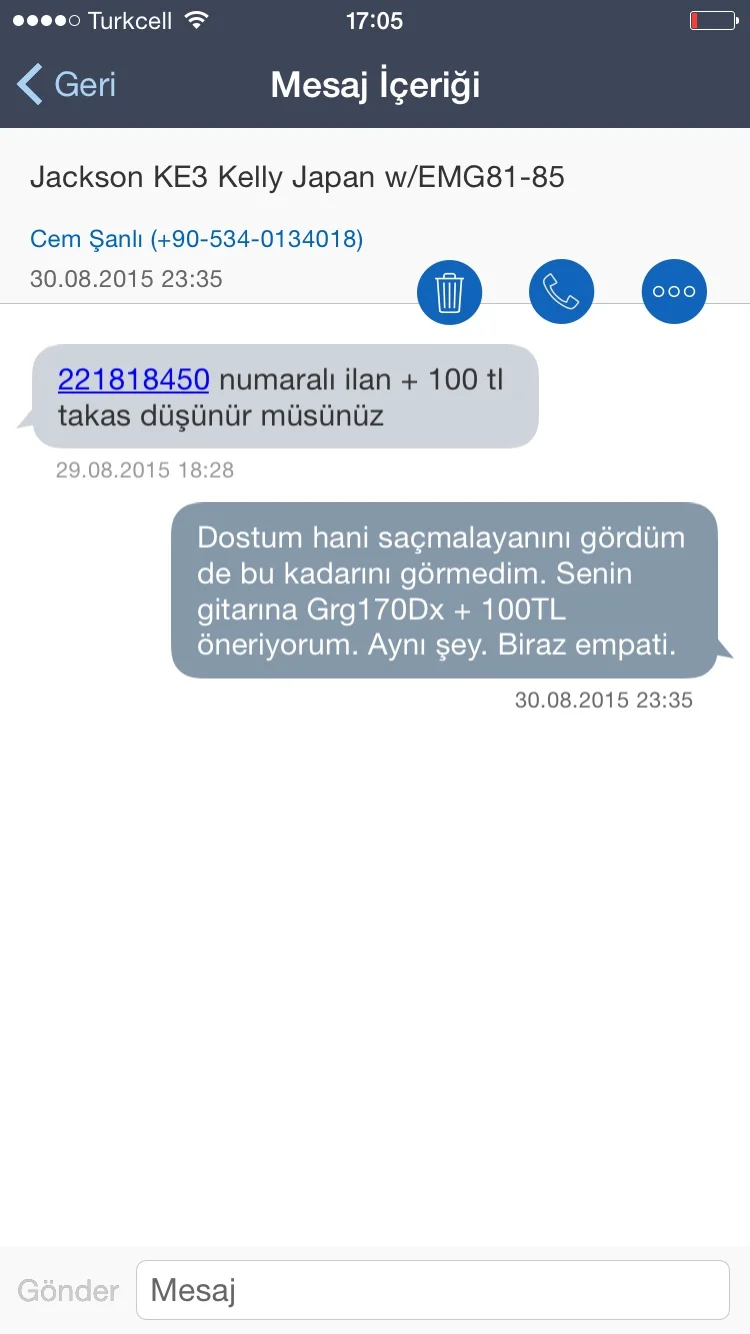This screenshot has width=750, height=1334.
Task: Call Cem Şanlı using the phone icon
Action: coord(561,291)
